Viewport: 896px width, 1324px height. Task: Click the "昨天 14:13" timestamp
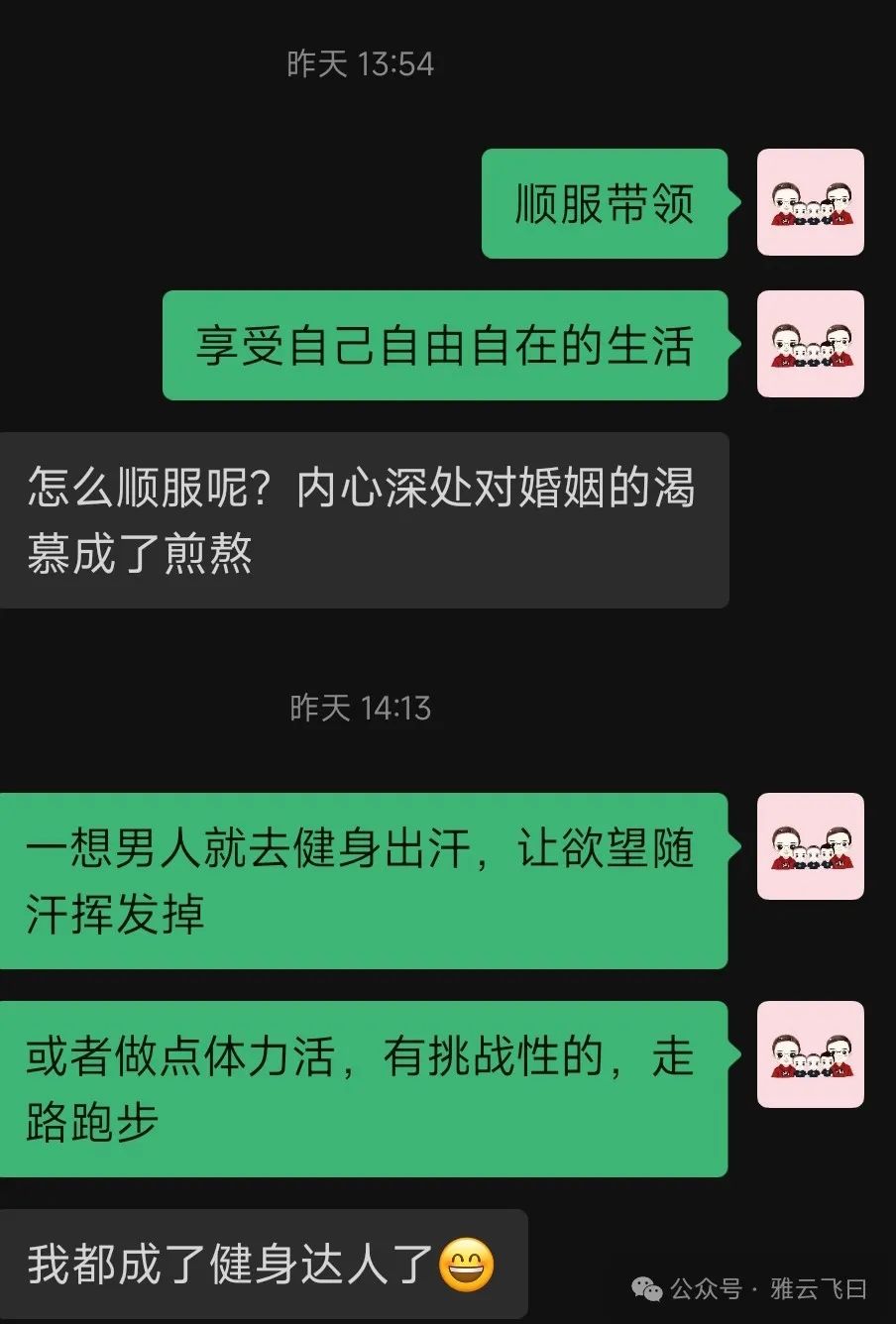tap(358, 709)
